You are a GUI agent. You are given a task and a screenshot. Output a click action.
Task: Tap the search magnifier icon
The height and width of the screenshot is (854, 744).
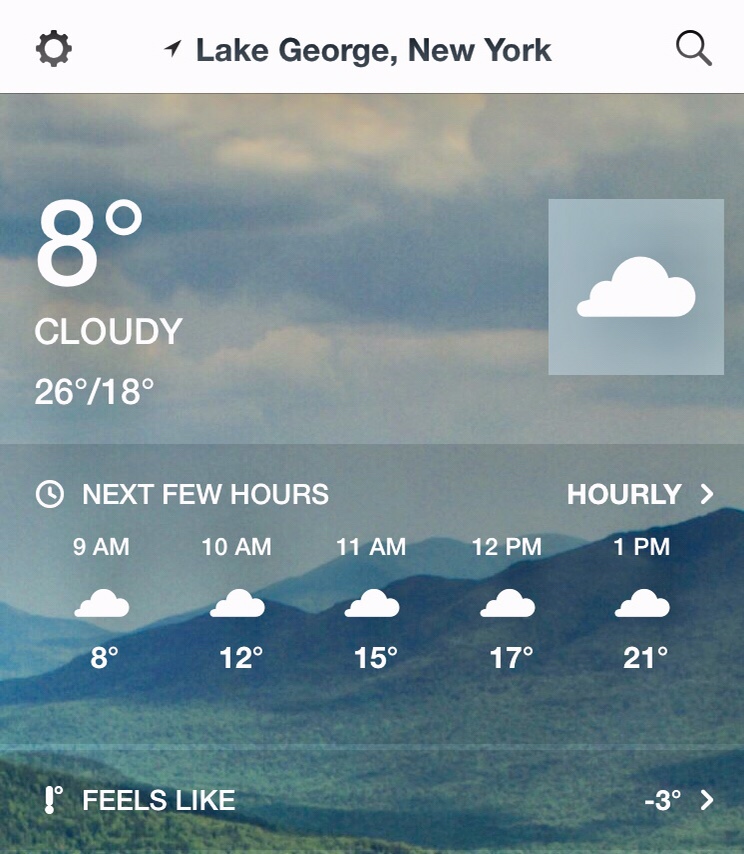(693, 48)
